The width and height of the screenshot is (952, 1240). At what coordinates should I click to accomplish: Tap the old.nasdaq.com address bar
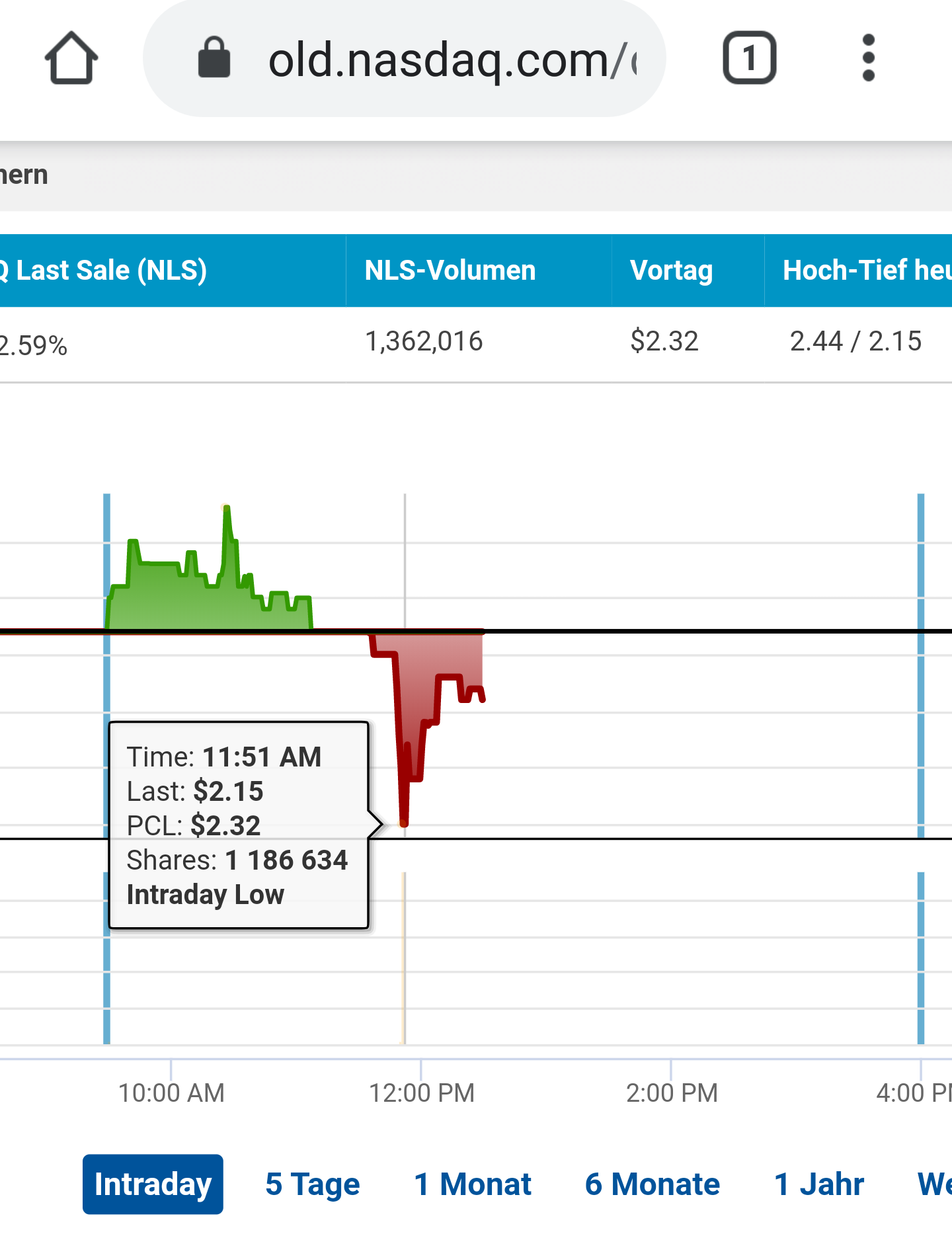pyautogui.click(x=423, y=60)
